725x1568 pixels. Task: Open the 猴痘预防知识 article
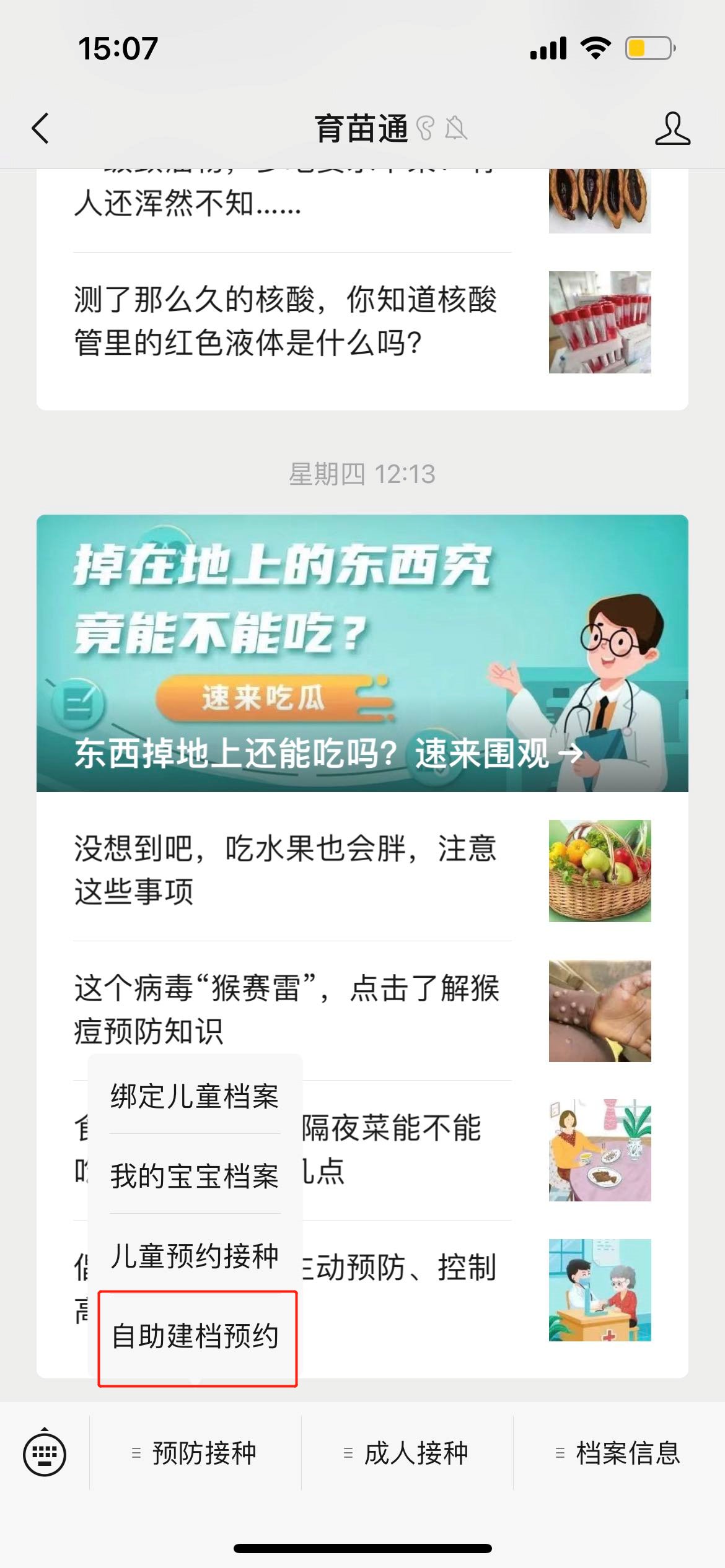(285, 1009)
